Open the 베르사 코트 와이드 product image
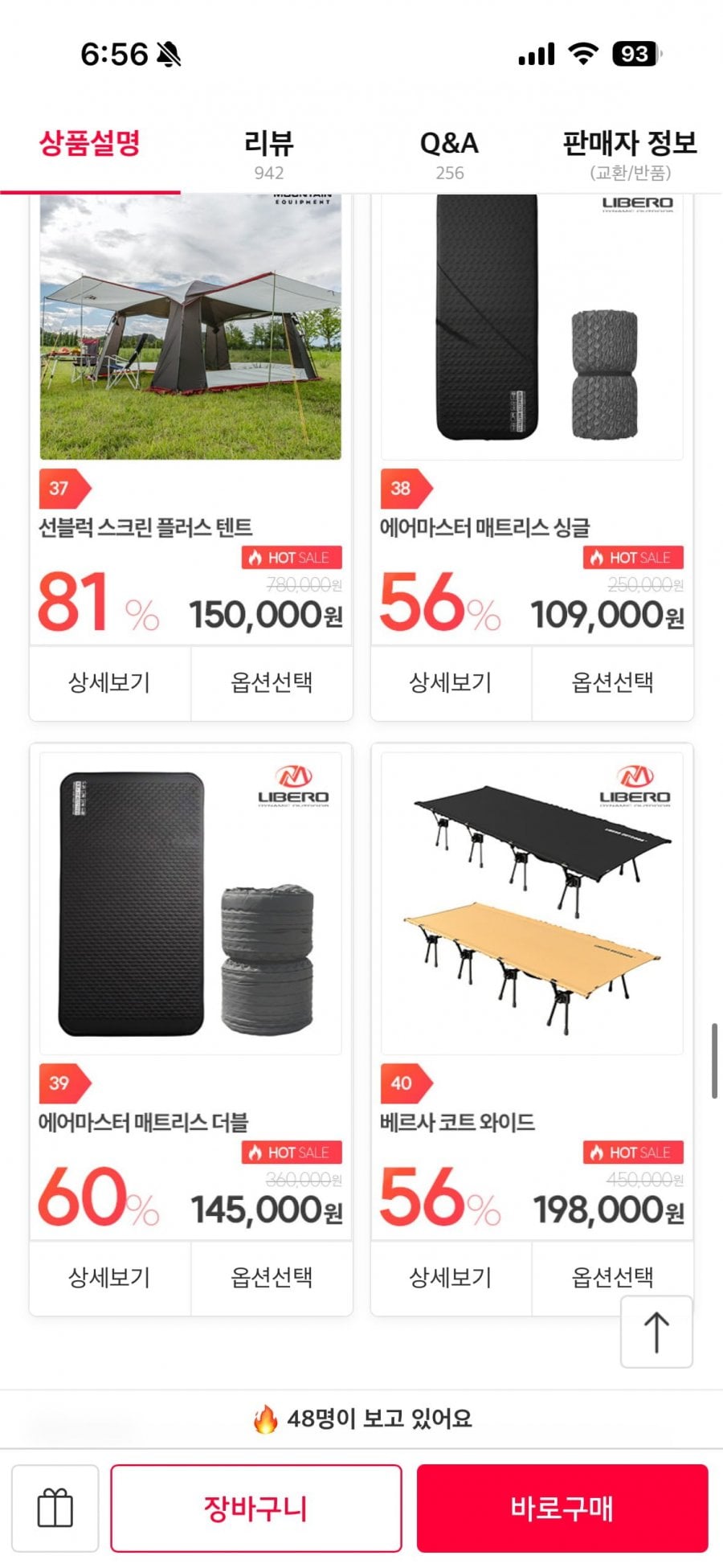 pyautogui.click(x=532, y=903)
